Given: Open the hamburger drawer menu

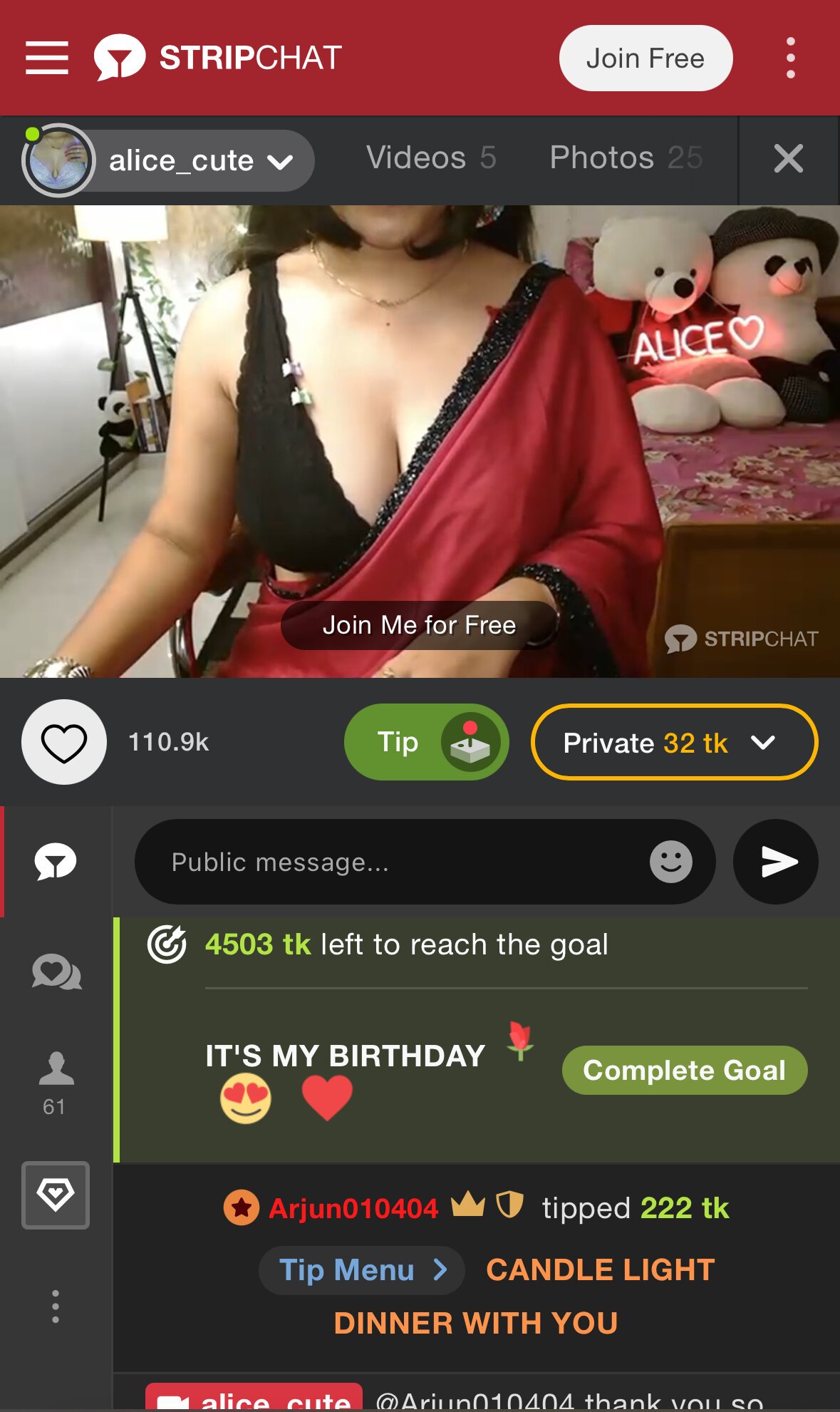Looking at the screenshot, I should point(47,58).
